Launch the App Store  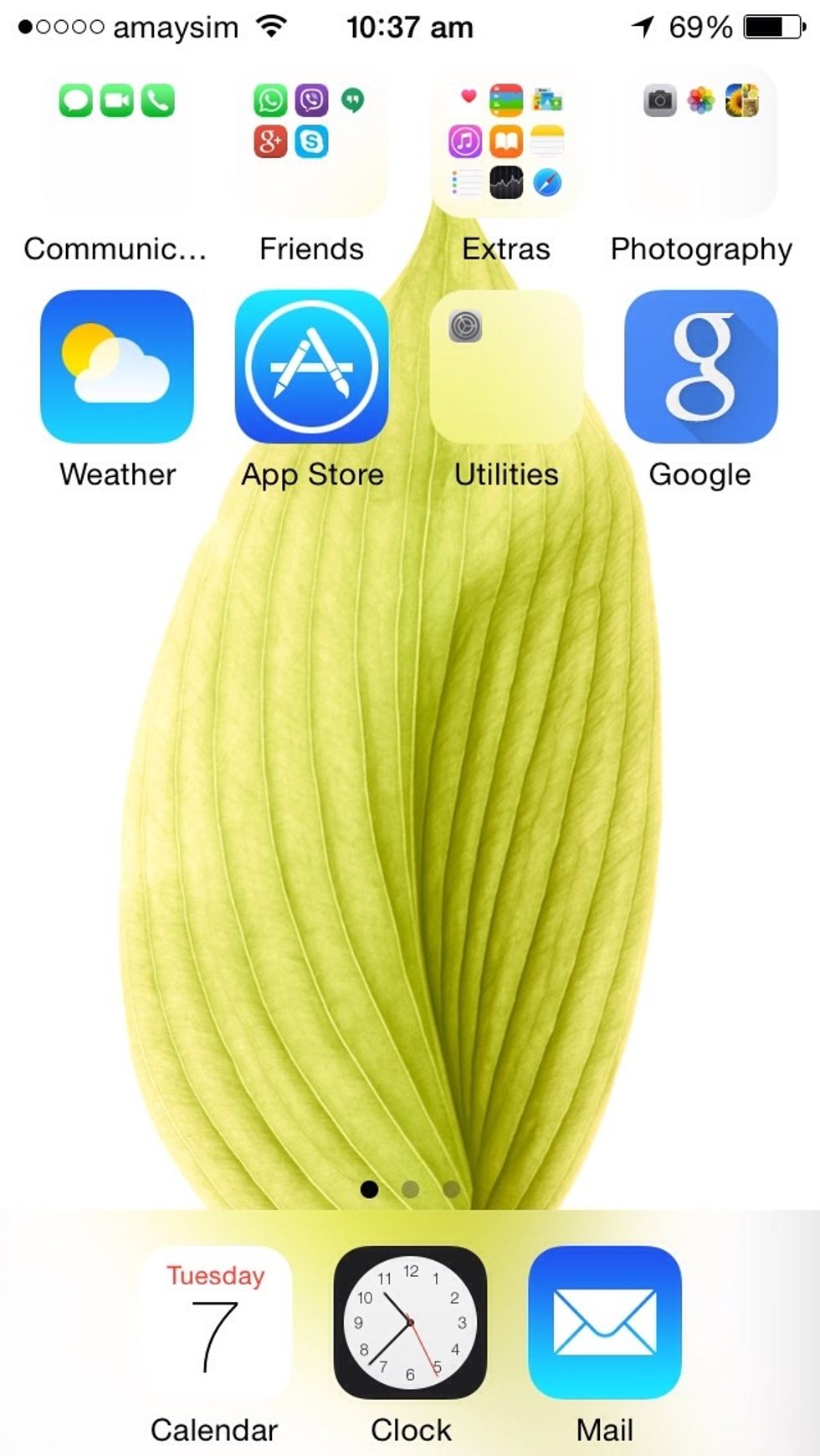[x=311, y=368]
